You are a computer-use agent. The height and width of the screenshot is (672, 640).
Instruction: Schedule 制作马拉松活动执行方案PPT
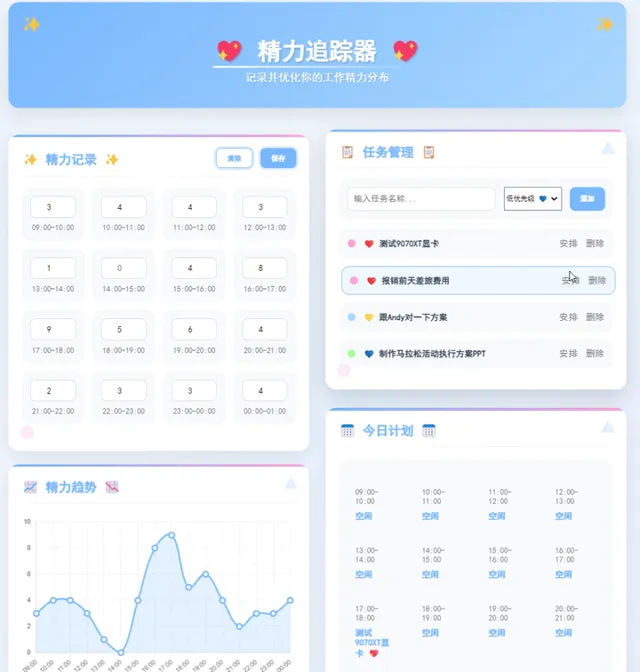click(x=568, y=354)
